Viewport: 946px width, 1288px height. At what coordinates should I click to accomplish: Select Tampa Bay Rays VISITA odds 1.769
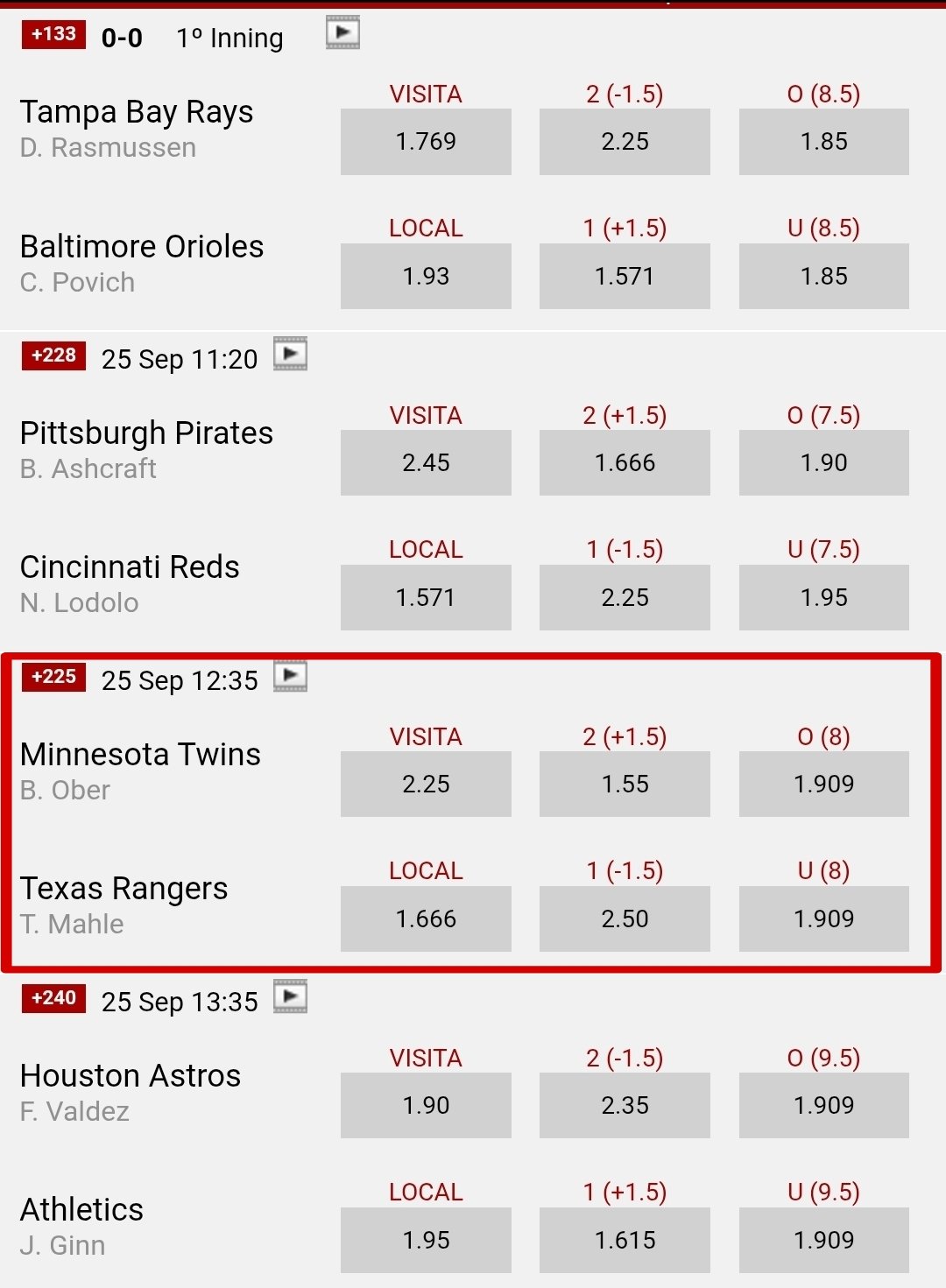tap(426, 142)
